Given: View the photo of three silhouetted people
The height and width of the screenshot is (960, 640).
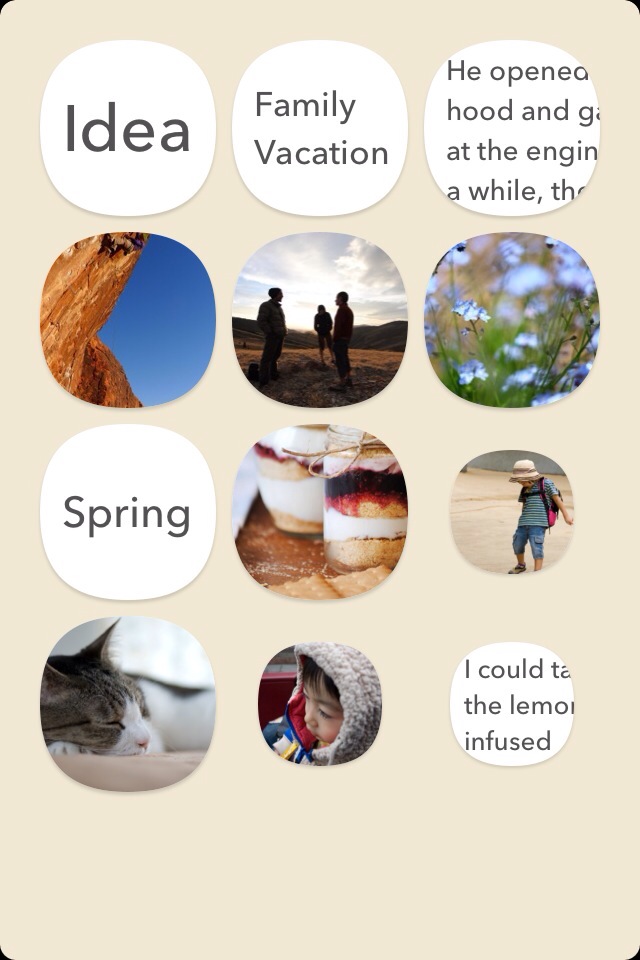Looking at the screenshot, I should [320, 320].
